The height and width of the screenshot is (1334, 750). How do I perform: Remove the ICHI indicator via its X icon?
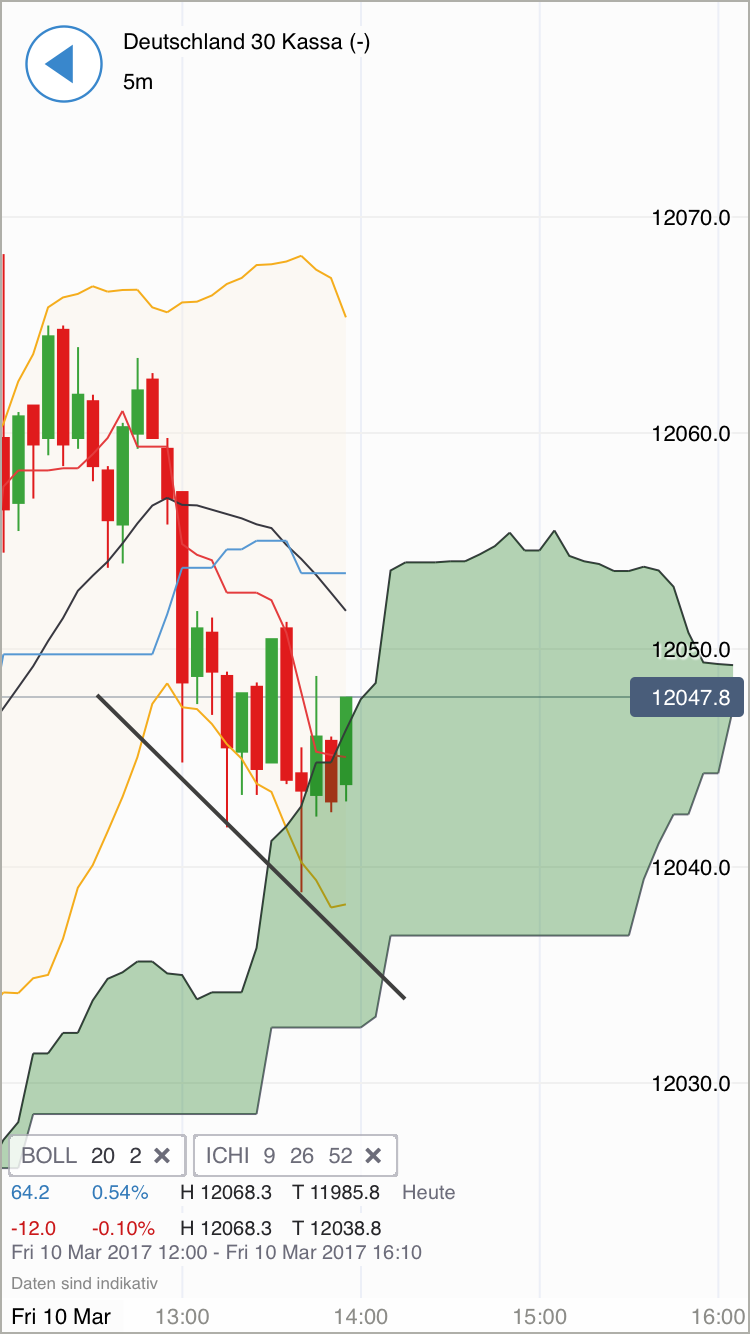click(373, 1155)
